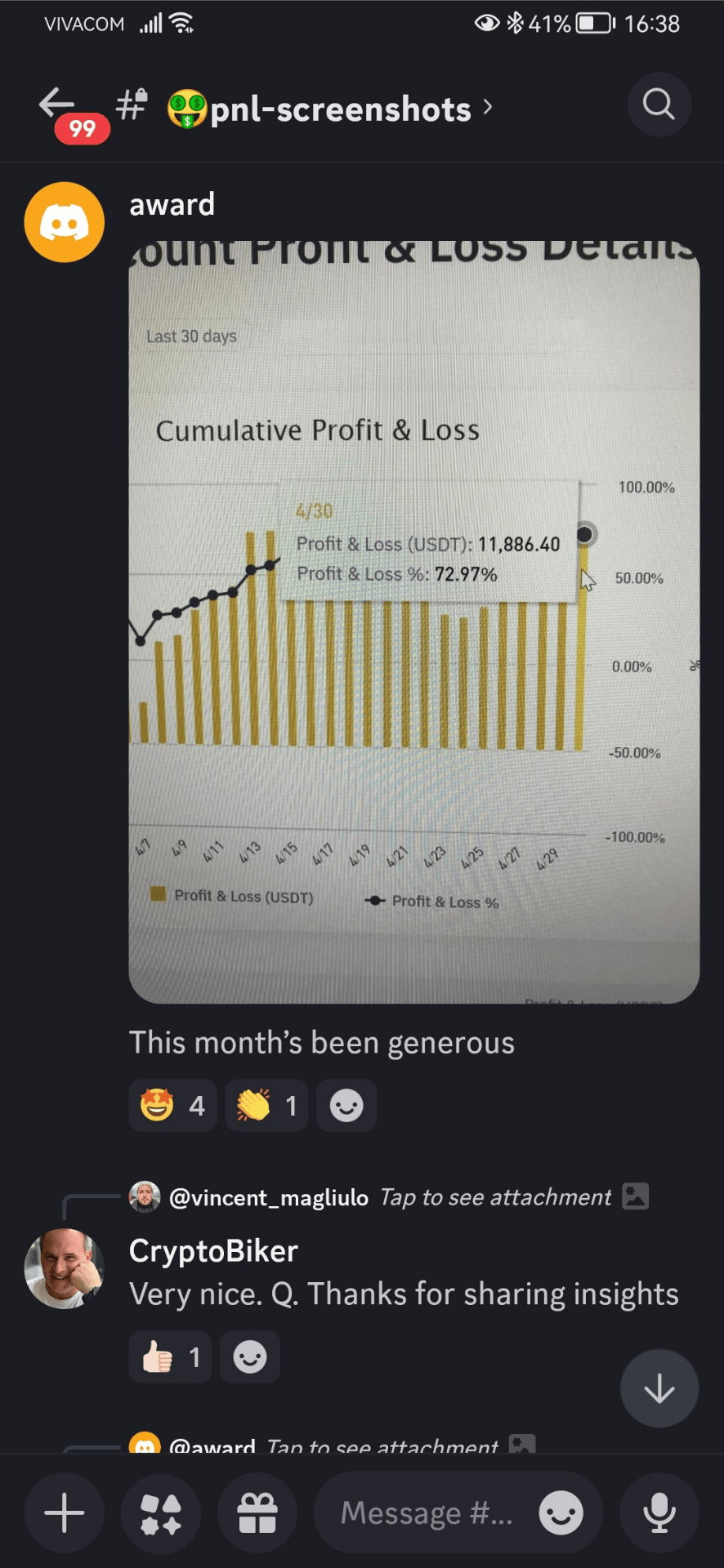Record a voice message
724x1568 pixels.
click(x=659, y=1513)
